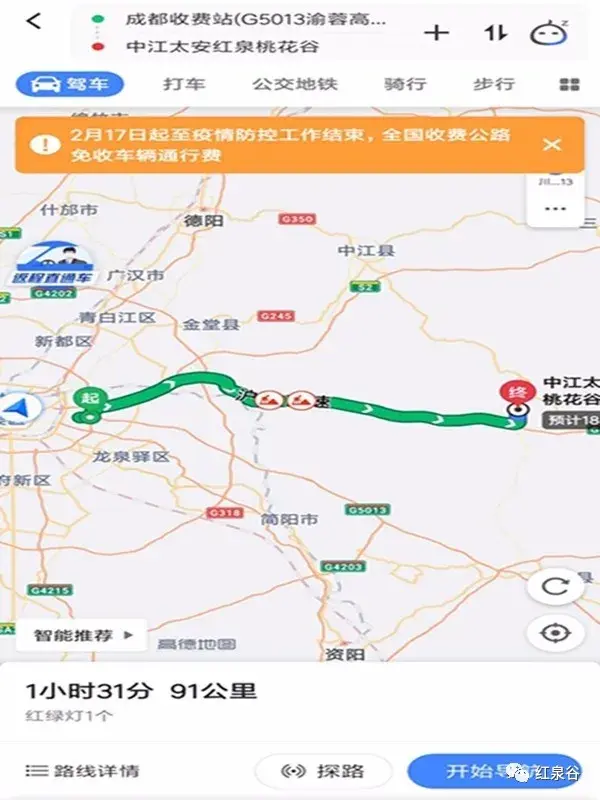Open more travel modes grid icon
Screen dimensions: 600x800
tap(570, 85)
